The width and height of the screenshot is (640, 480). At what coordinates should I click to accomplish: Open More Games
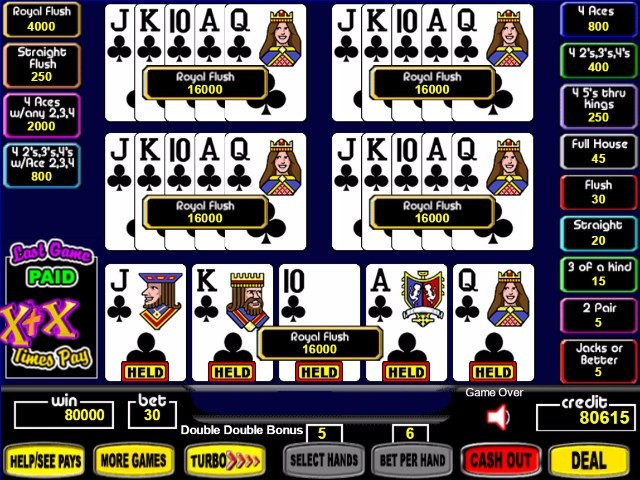135,460
